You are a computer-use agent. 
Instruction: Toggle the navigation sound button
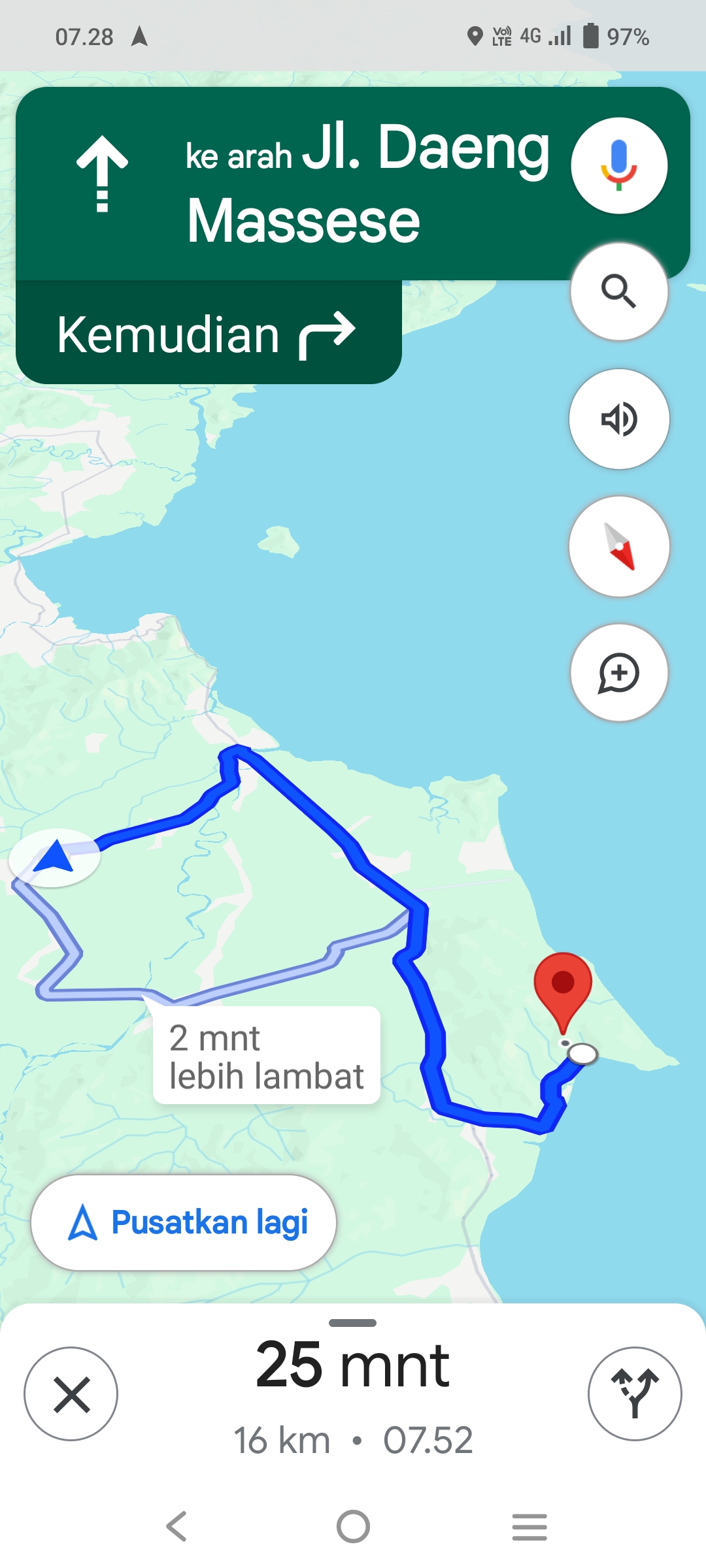(x=619, y=419)
